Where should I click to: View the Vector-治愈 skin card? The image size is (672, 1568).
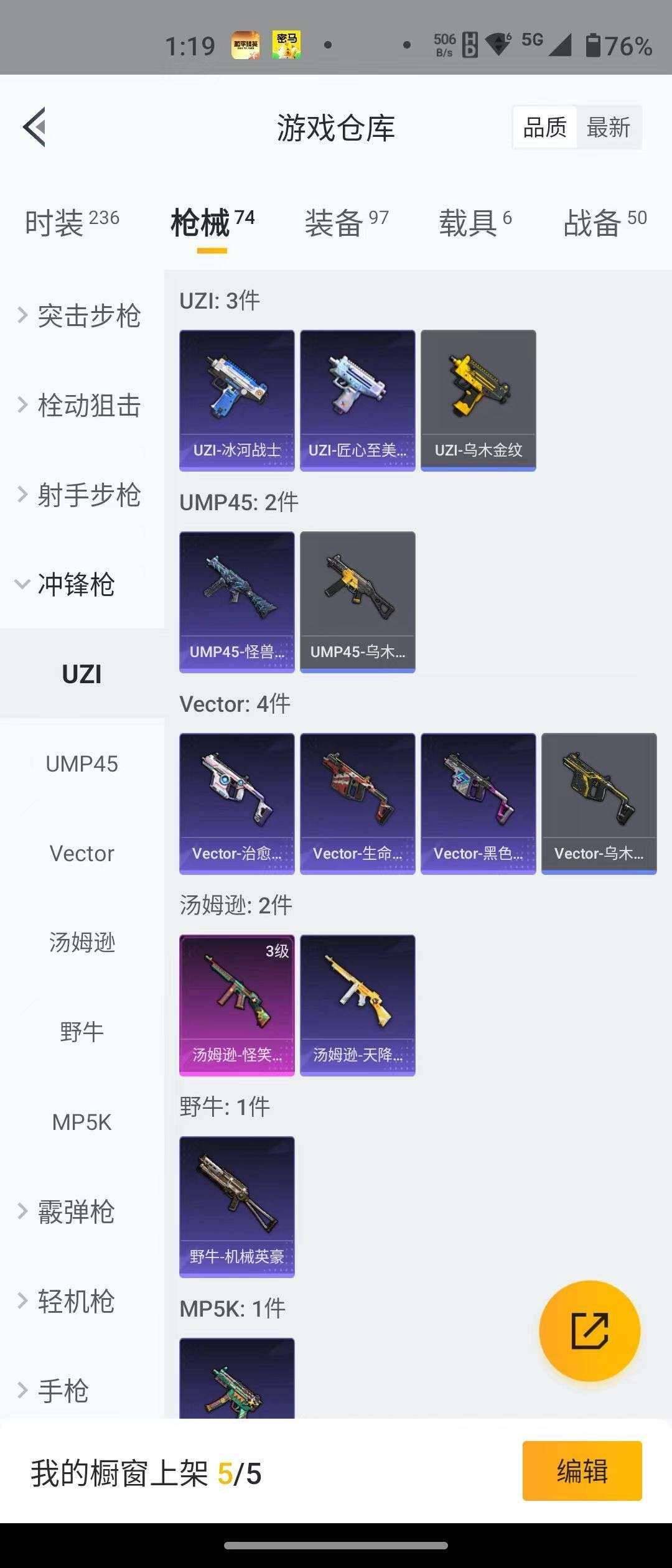point(236,803)
